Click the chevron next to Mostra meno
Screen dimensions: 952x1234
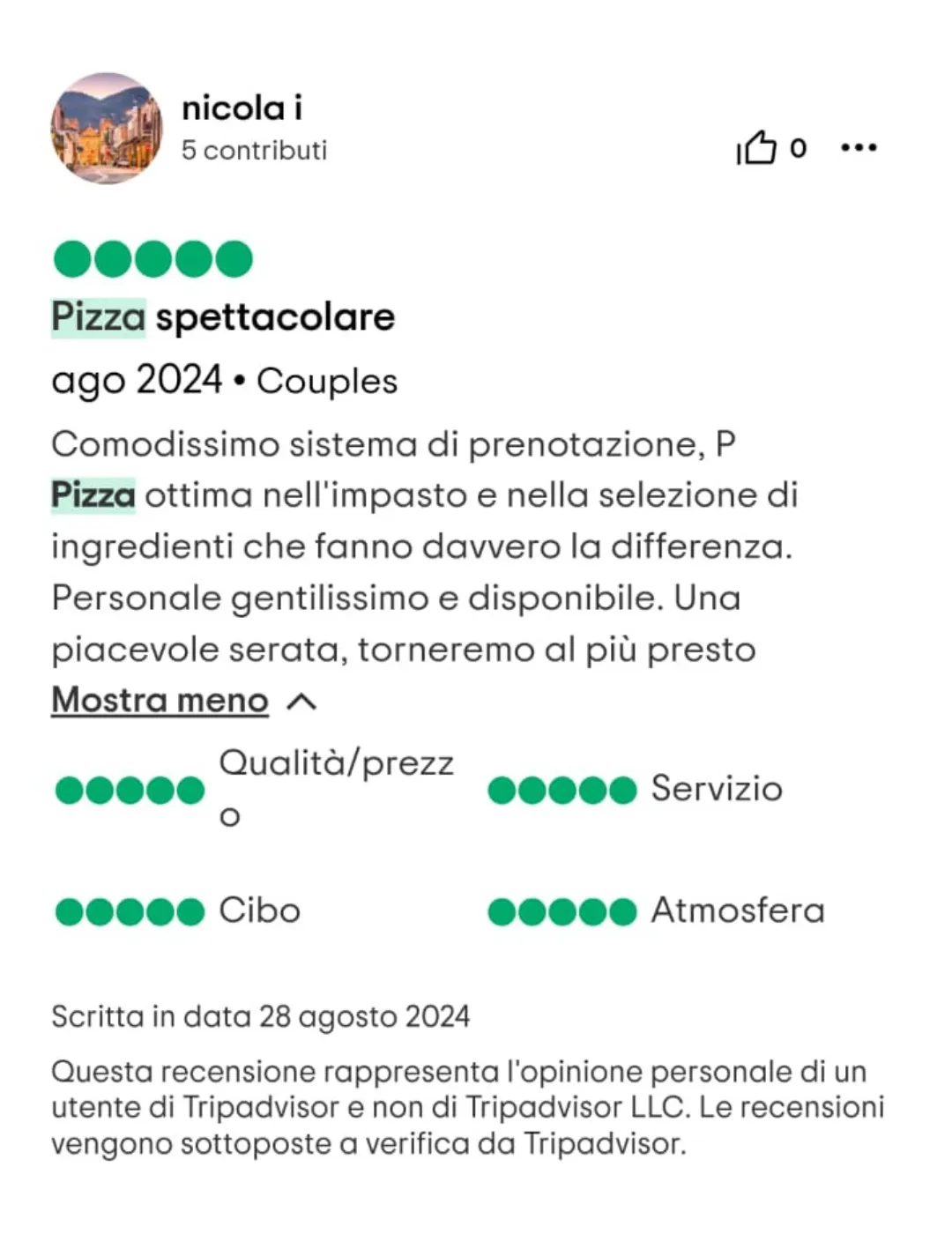pos(302,701)
